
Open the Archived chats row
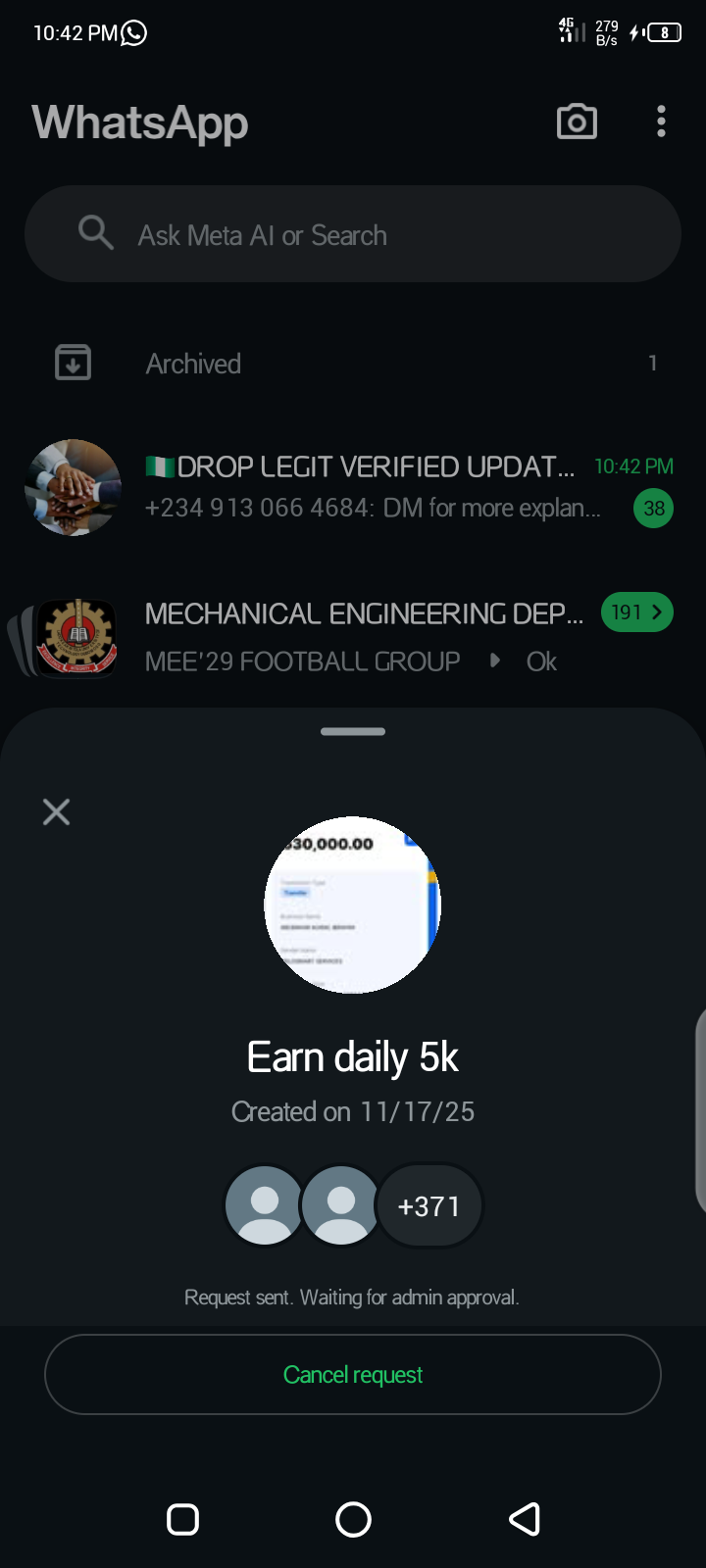(353, 364)
